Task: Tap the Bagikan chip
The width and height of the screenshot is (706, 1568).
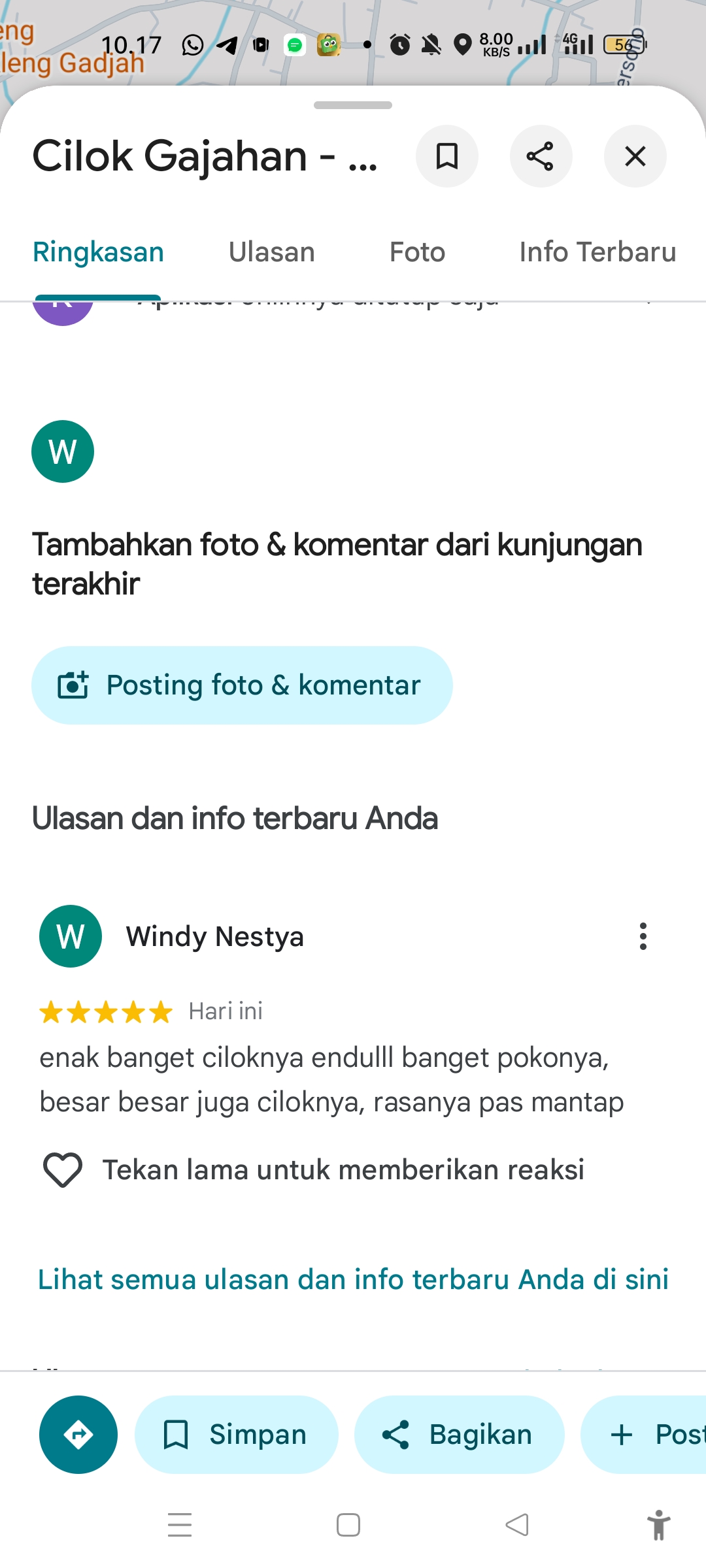Action: point(459,1435)
